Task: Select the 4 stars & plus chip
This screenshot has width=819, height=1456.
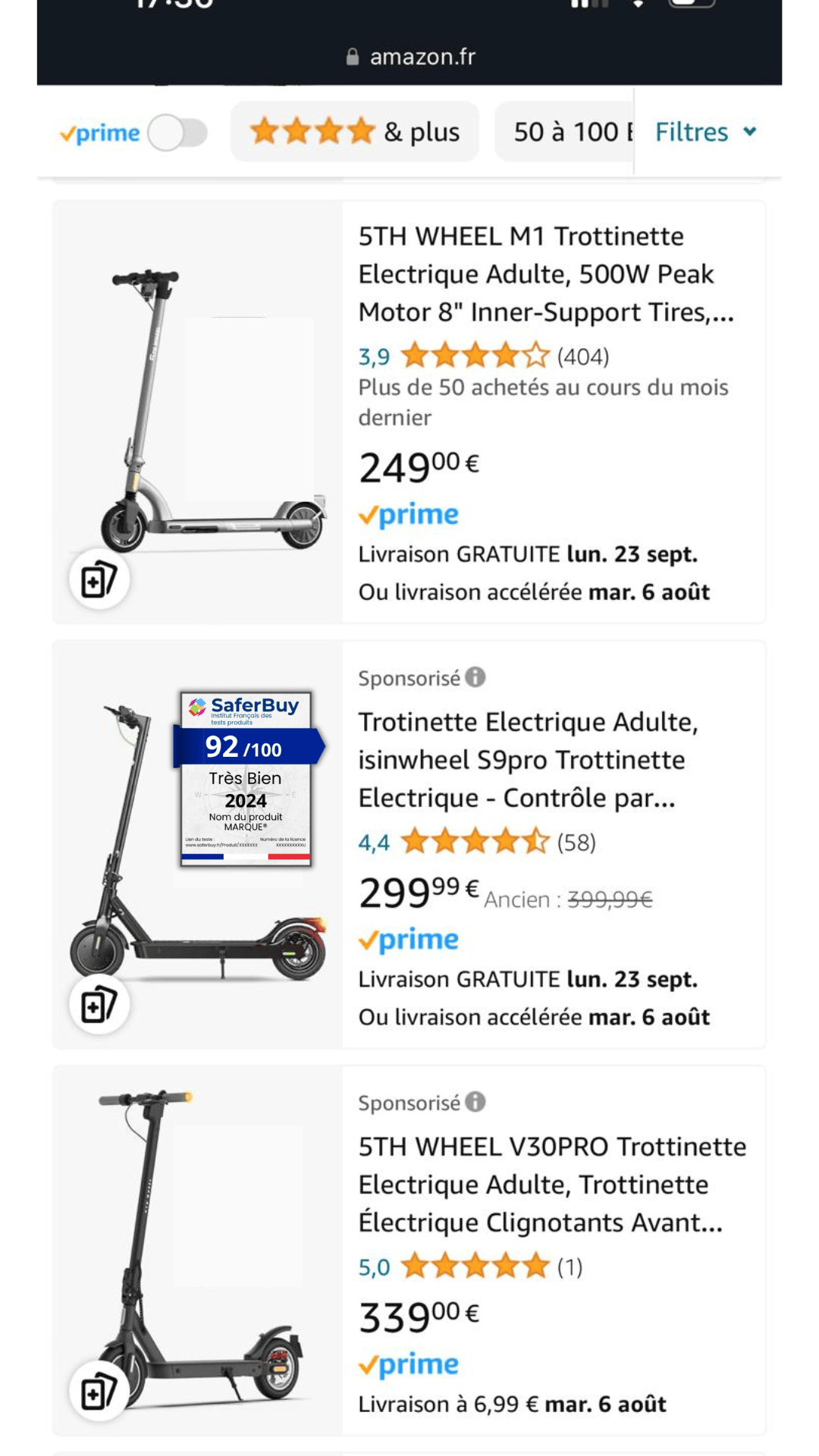Action: pyautogui.click(x=354, y=132)
